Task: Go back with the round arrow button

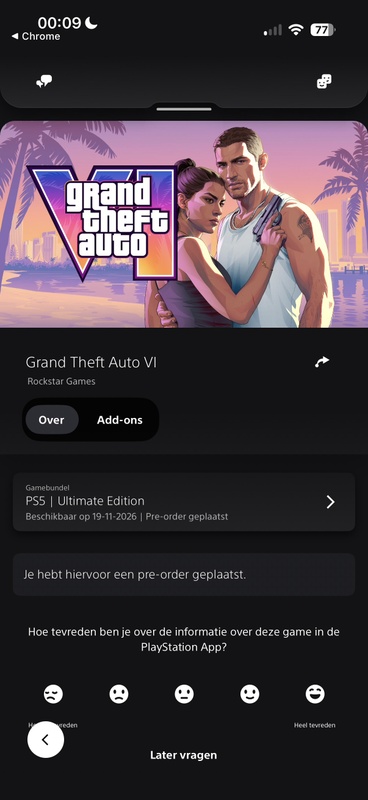Action: (x=46, y=739)
